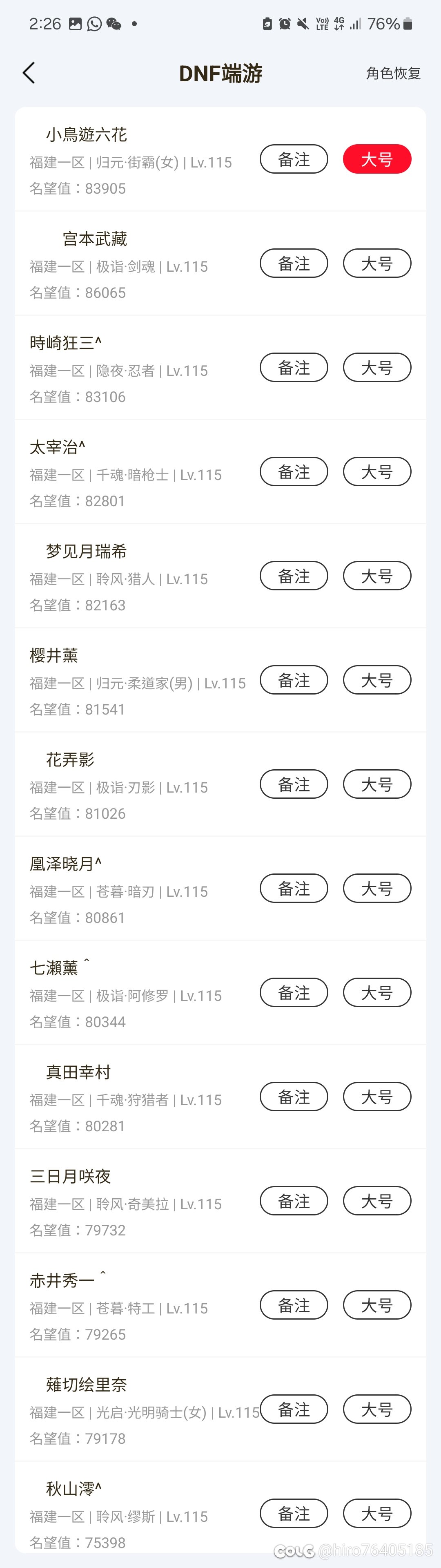Image resolution: width=441 pixels, height=1568 pixels.
Task: Open 角色恢复 in the top bar
Action: pos(393,74)
